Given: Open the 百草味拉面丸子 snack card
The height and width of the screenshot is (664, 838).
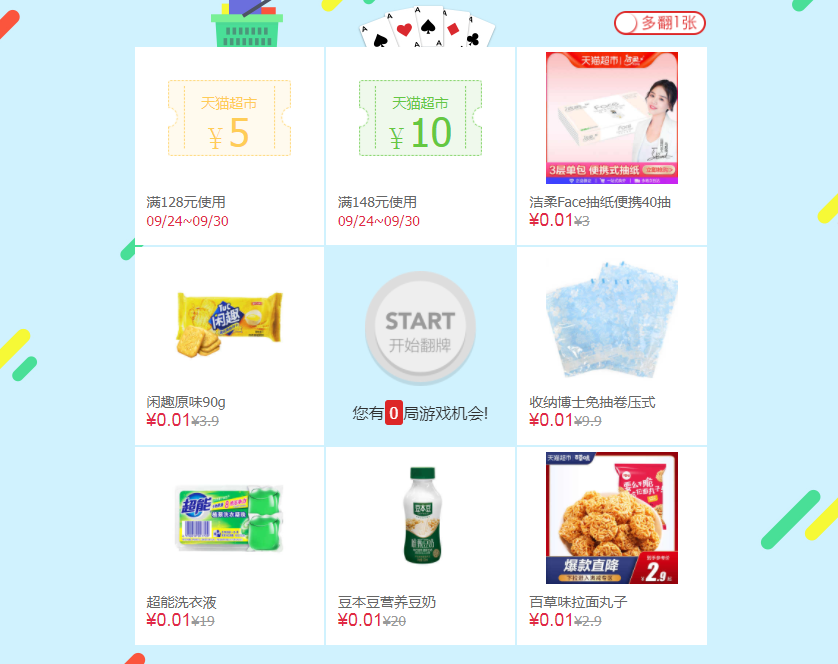Looking at the screenshot, I should (611, 545).
